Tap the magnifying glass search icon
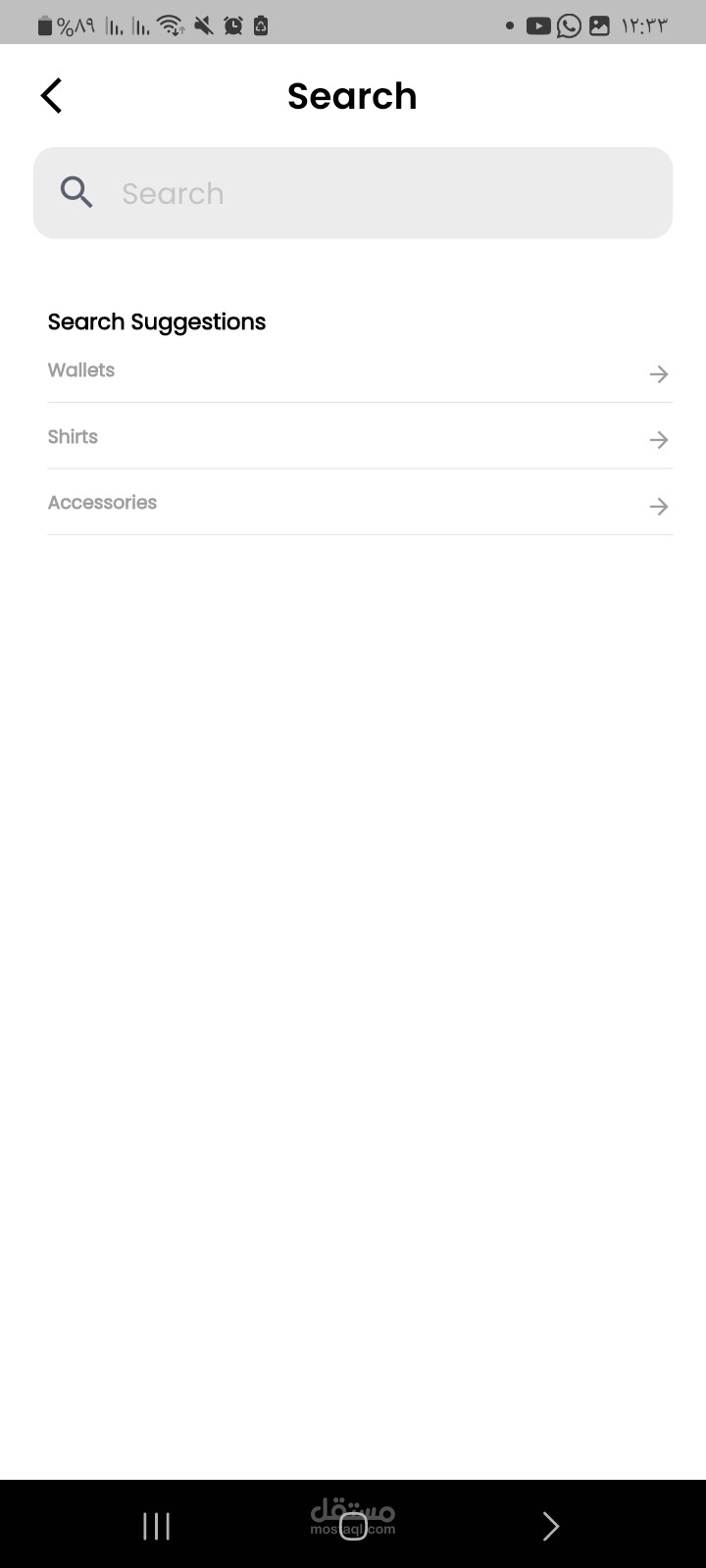 point(76,192)
